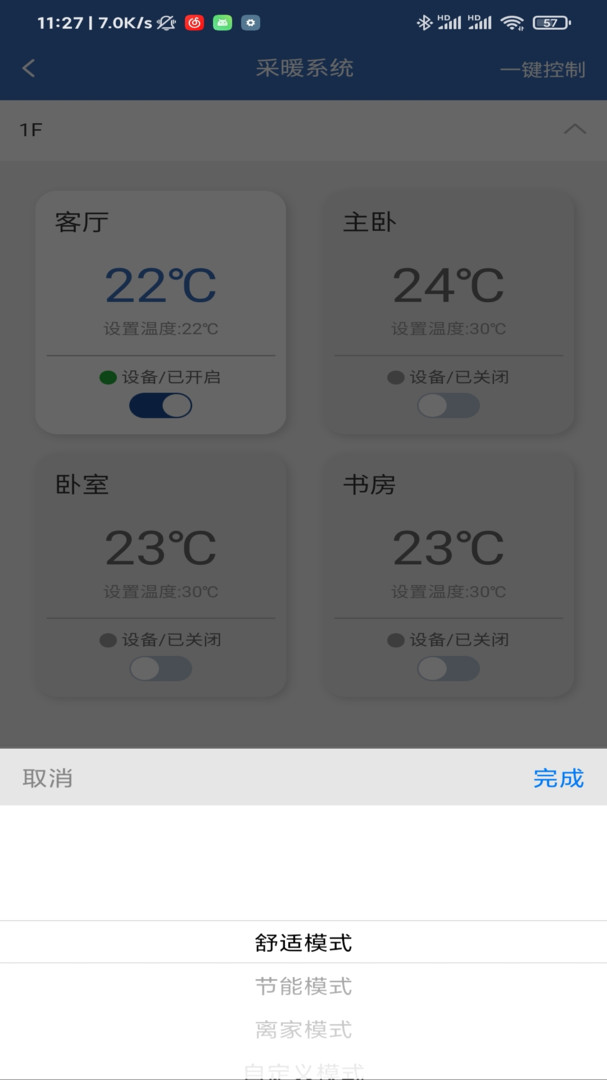
Task: Enable the 卧室 device switch
Action: 161,668
